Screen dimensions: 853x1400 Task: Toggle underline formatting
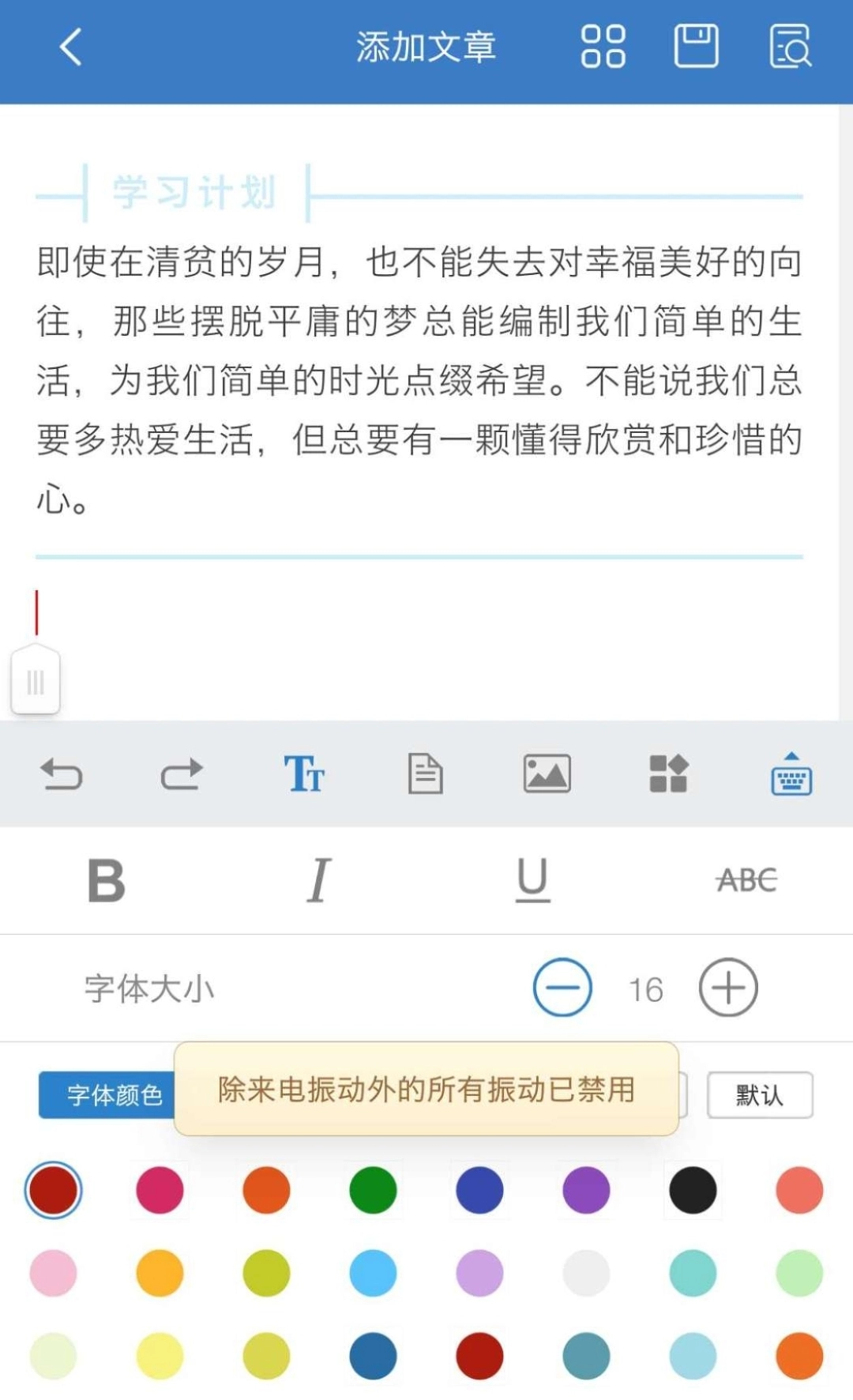(533, 881)
